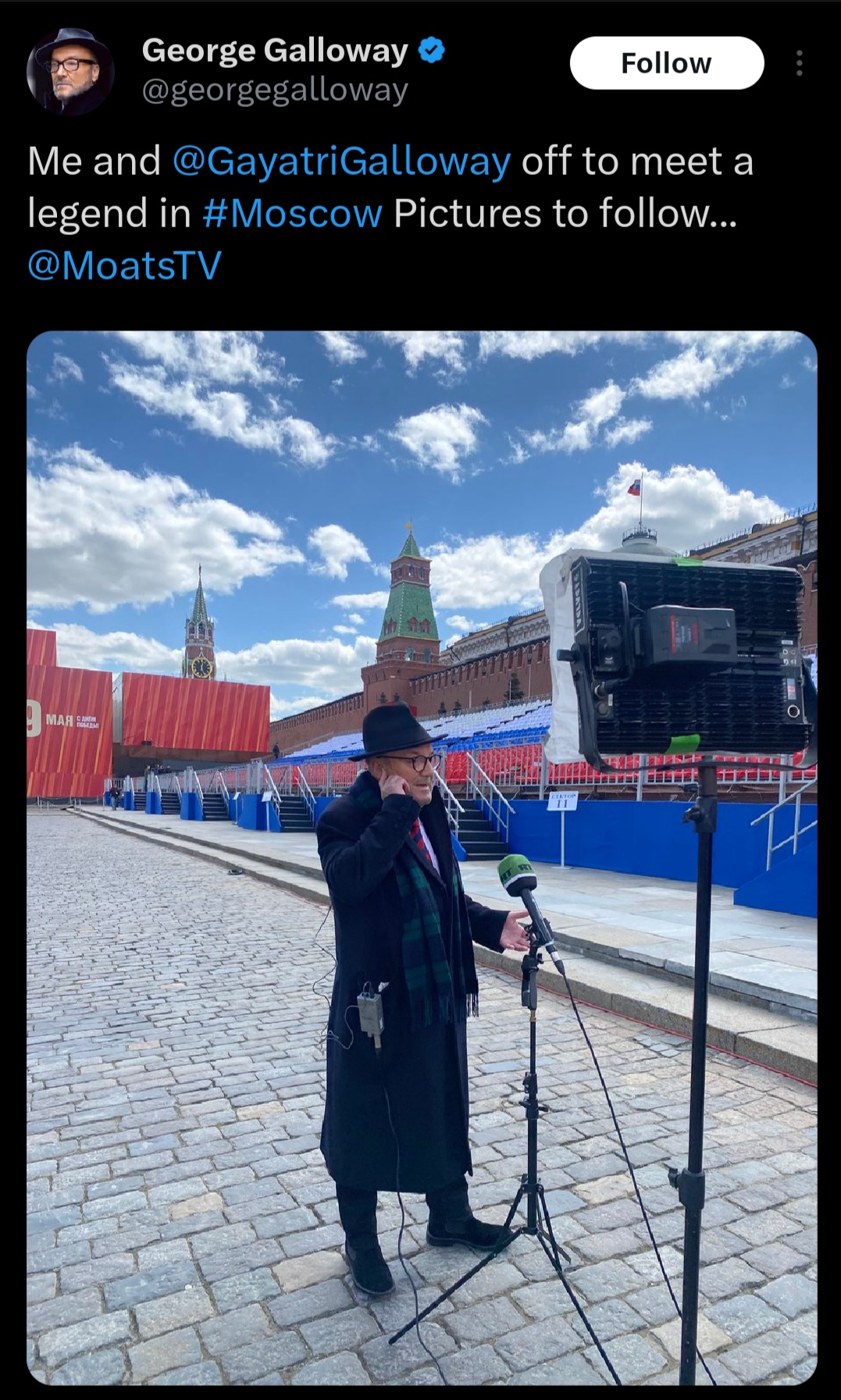Follow George Galloway
Image resolution: width=841 pixels, height=1400 pixels.
click(x=666, y=63)
